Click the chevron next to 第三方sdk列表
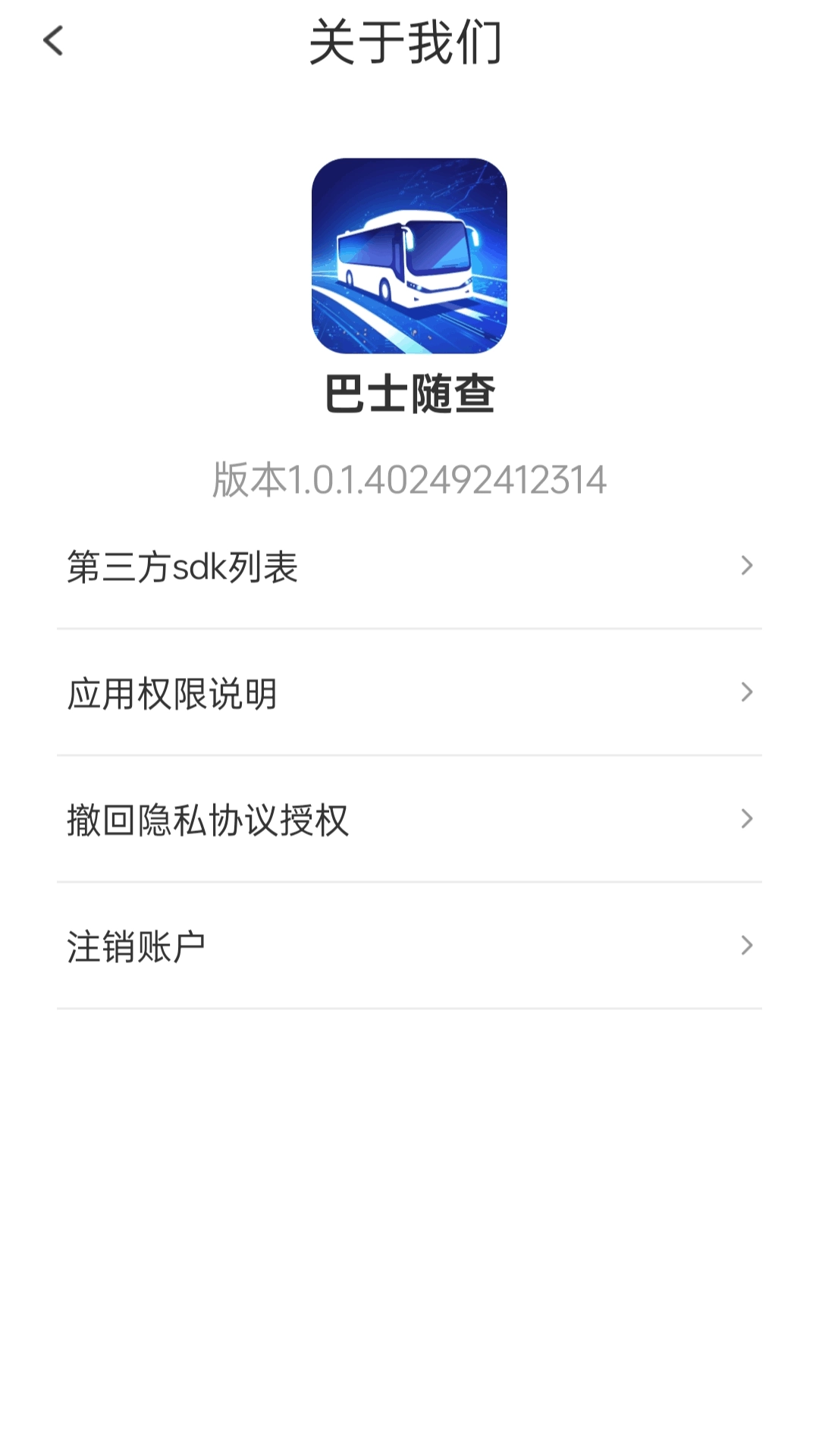This screenshot has width=819, height=1456. [748, 565]
